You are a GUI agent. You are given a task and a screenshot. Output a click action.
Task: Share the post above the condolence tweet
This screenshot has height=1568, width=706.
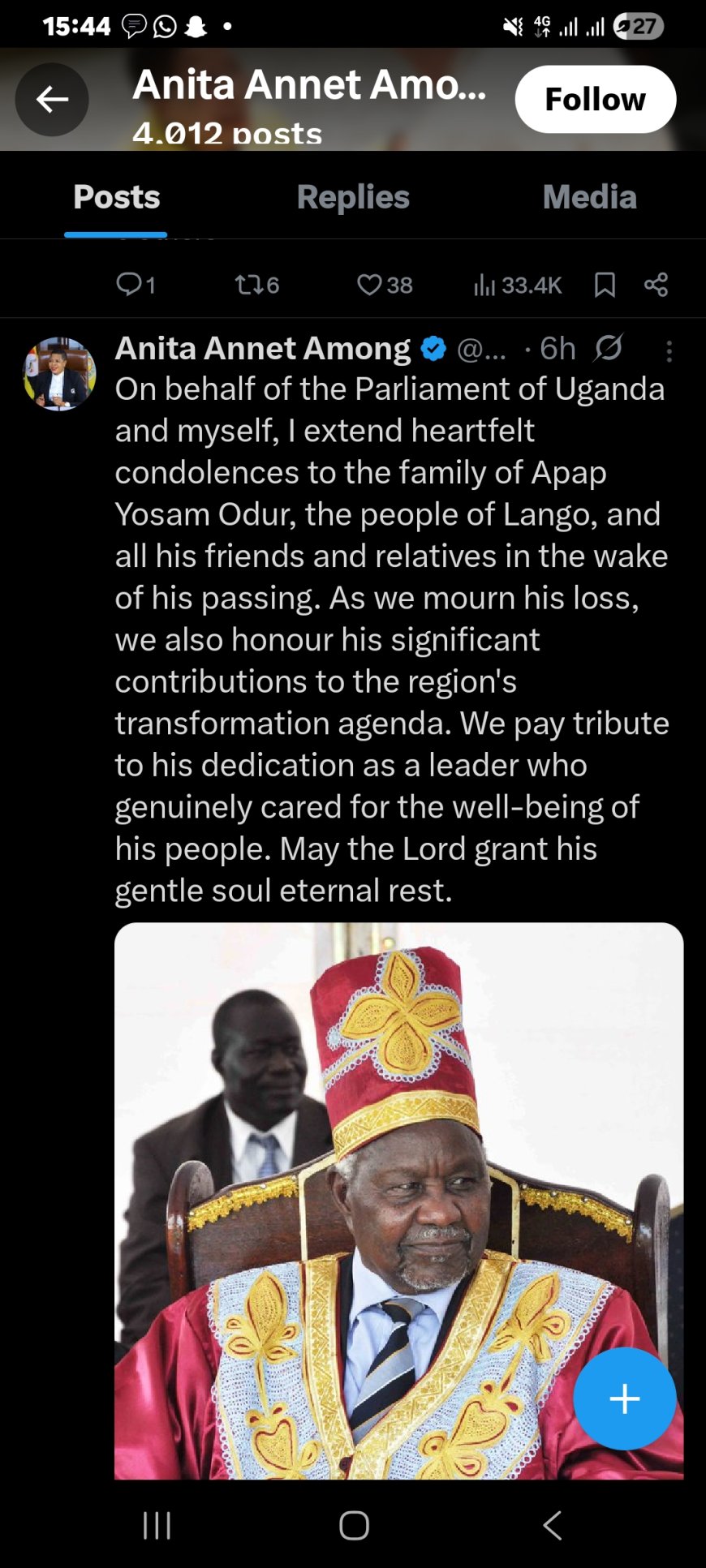click(656, 285)
